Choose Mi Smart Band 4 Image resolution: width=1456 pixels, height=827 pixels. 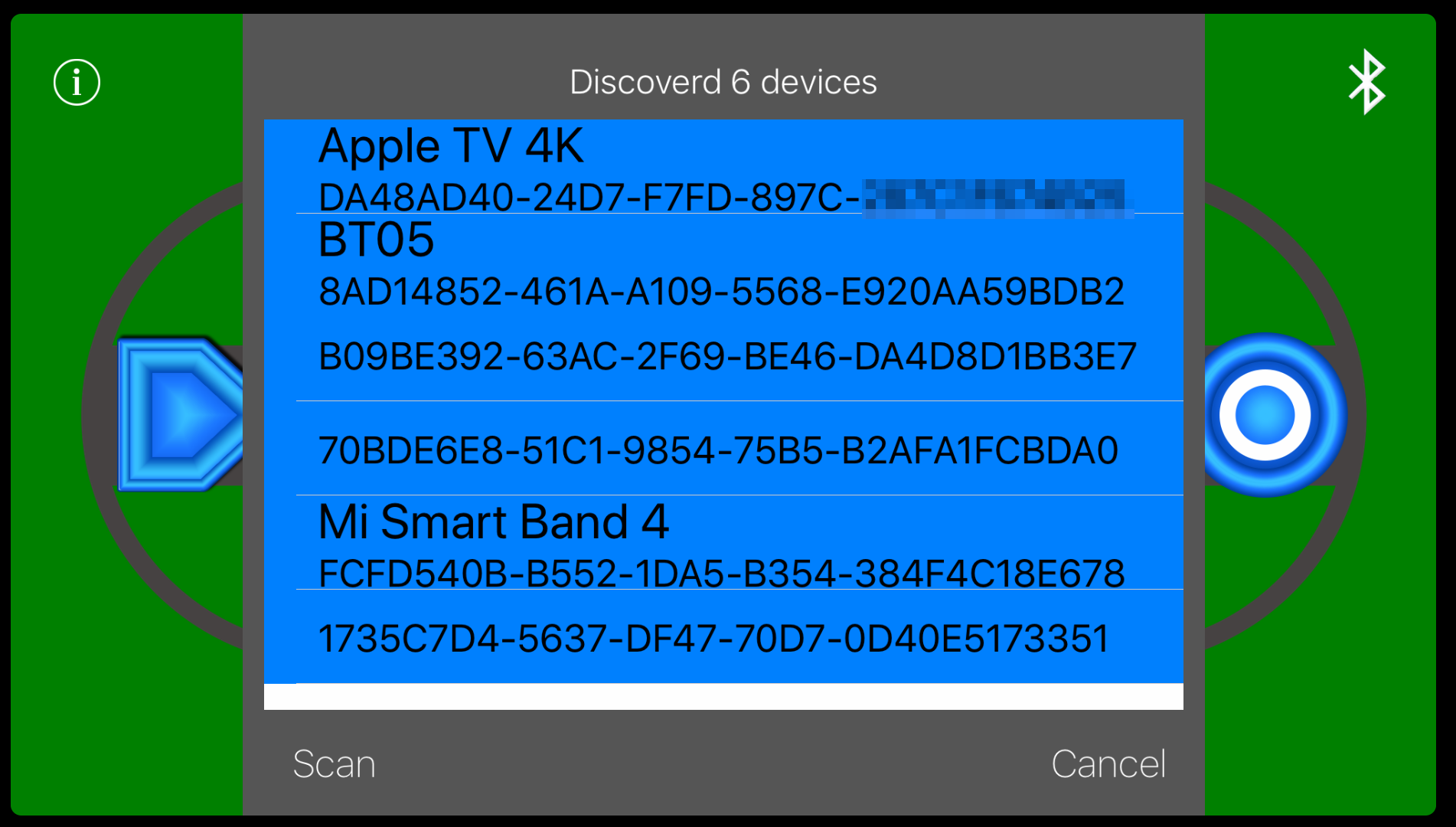(x=723, y=543)
